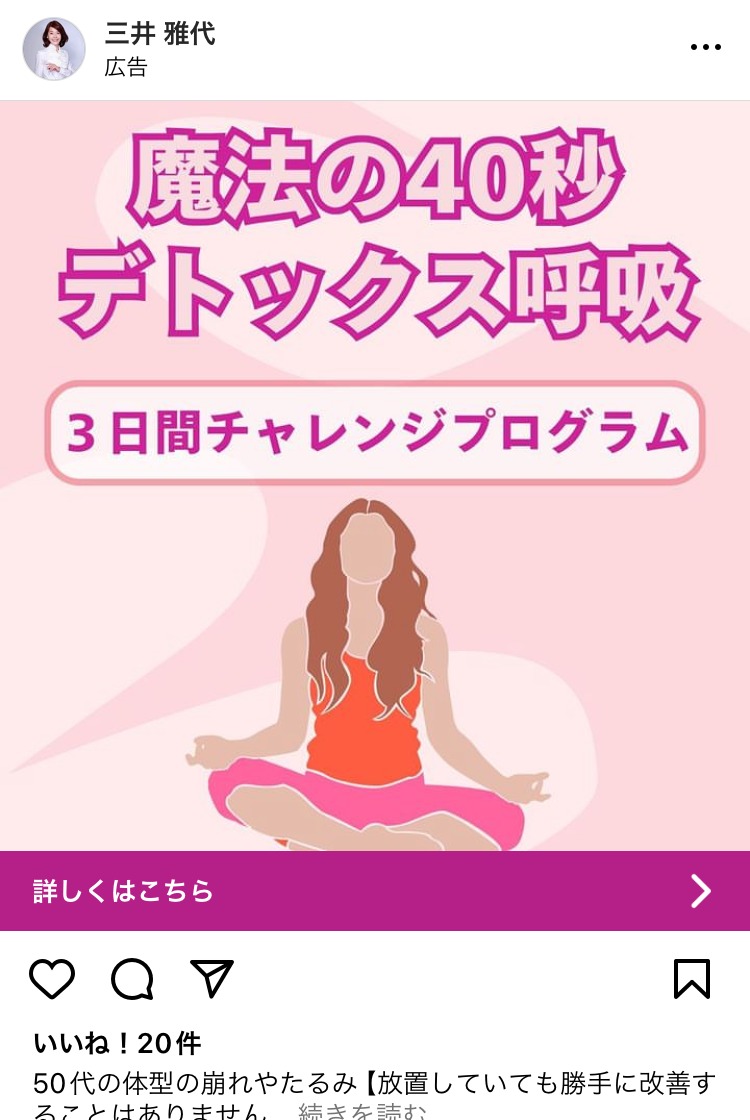This screenshot has width=750, height=1120.
Task: Open the three-dot overflow menu
Action: click(x=705, y=47)
